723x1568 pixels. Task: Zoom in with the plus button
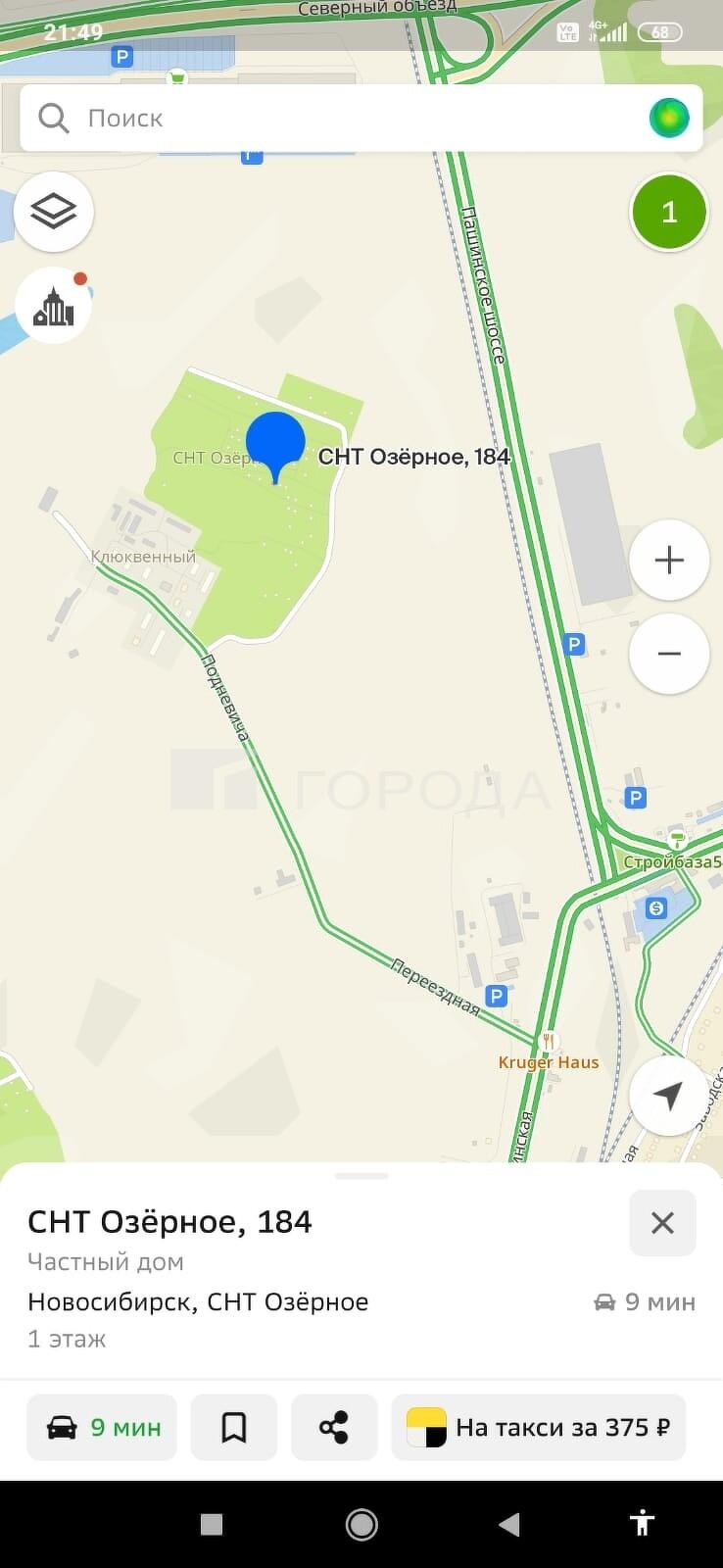[669, 561]
